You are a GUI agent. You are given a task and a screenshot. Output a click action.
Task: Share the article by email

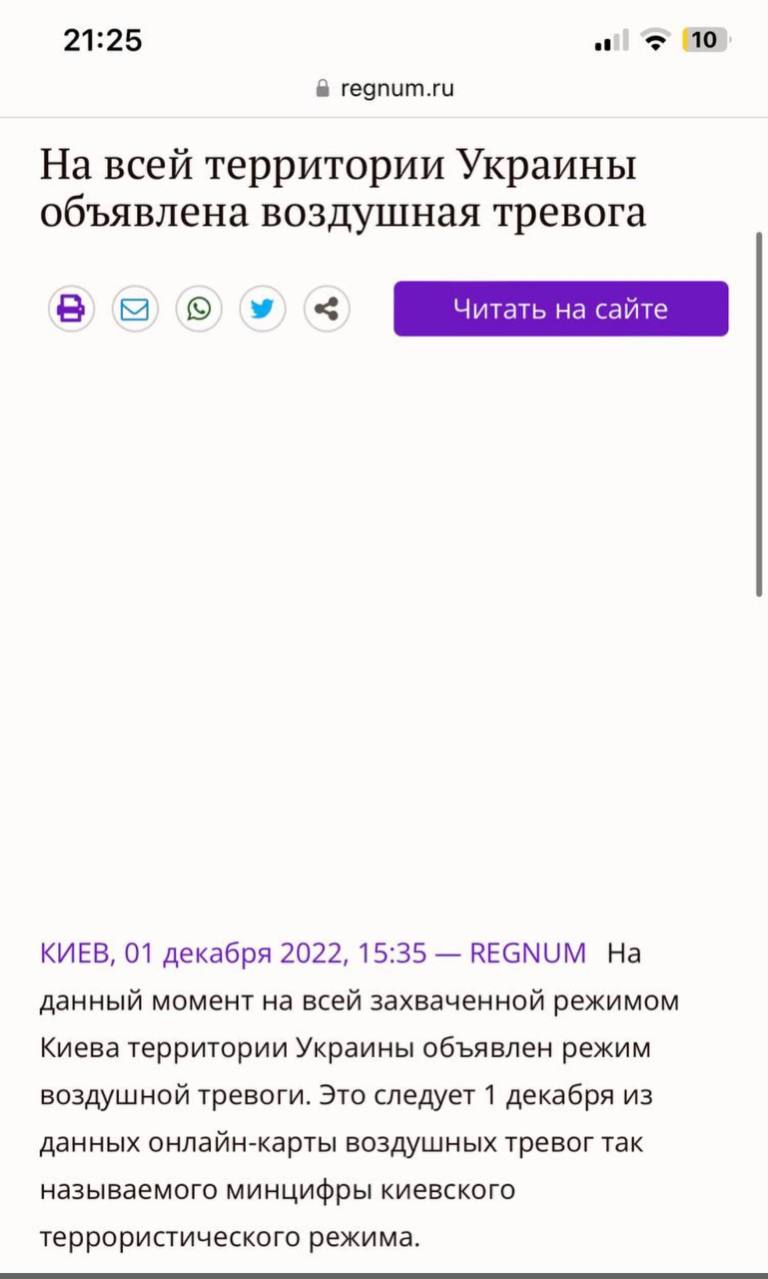point(135,309)
